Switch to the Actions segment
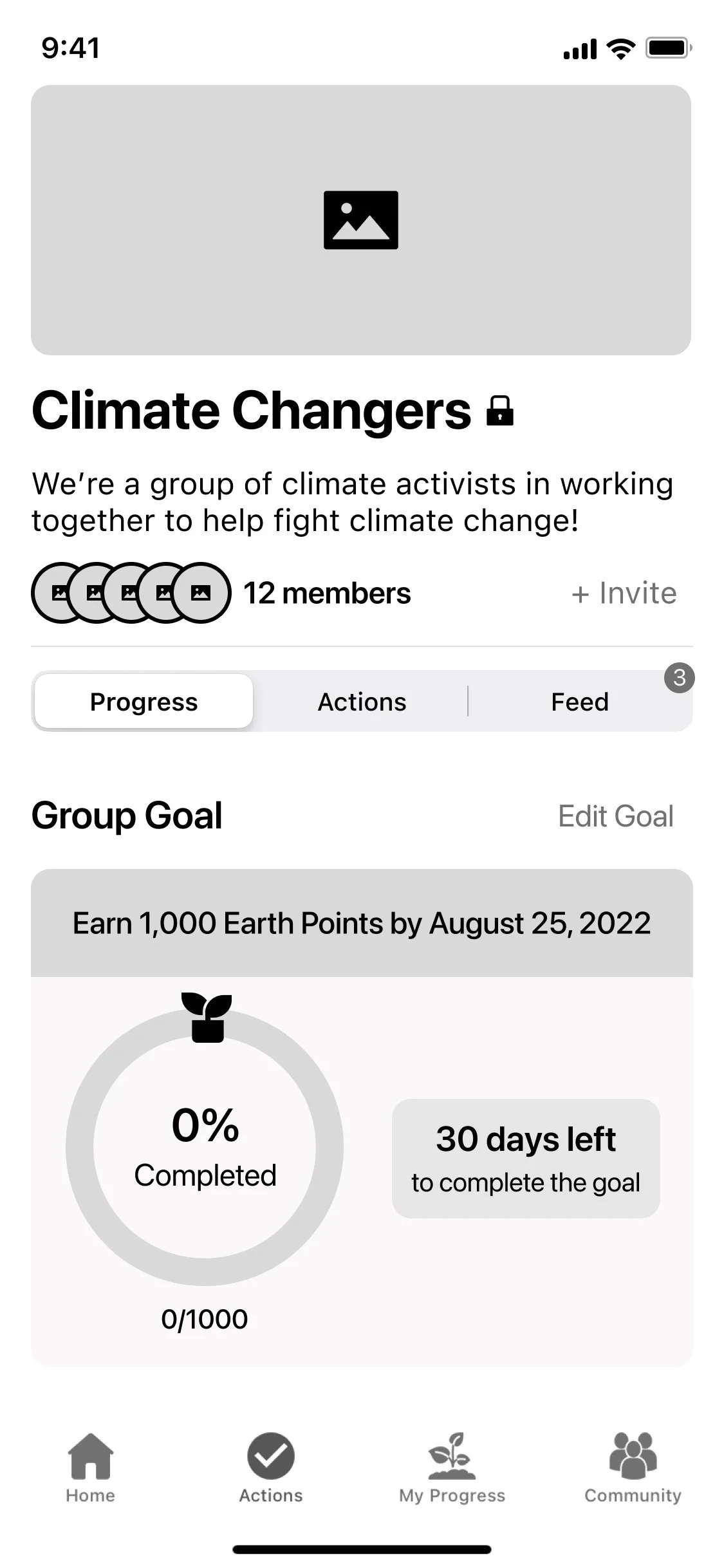The height and width of the screenshot is (1568, 724). (x=362, y=702)
